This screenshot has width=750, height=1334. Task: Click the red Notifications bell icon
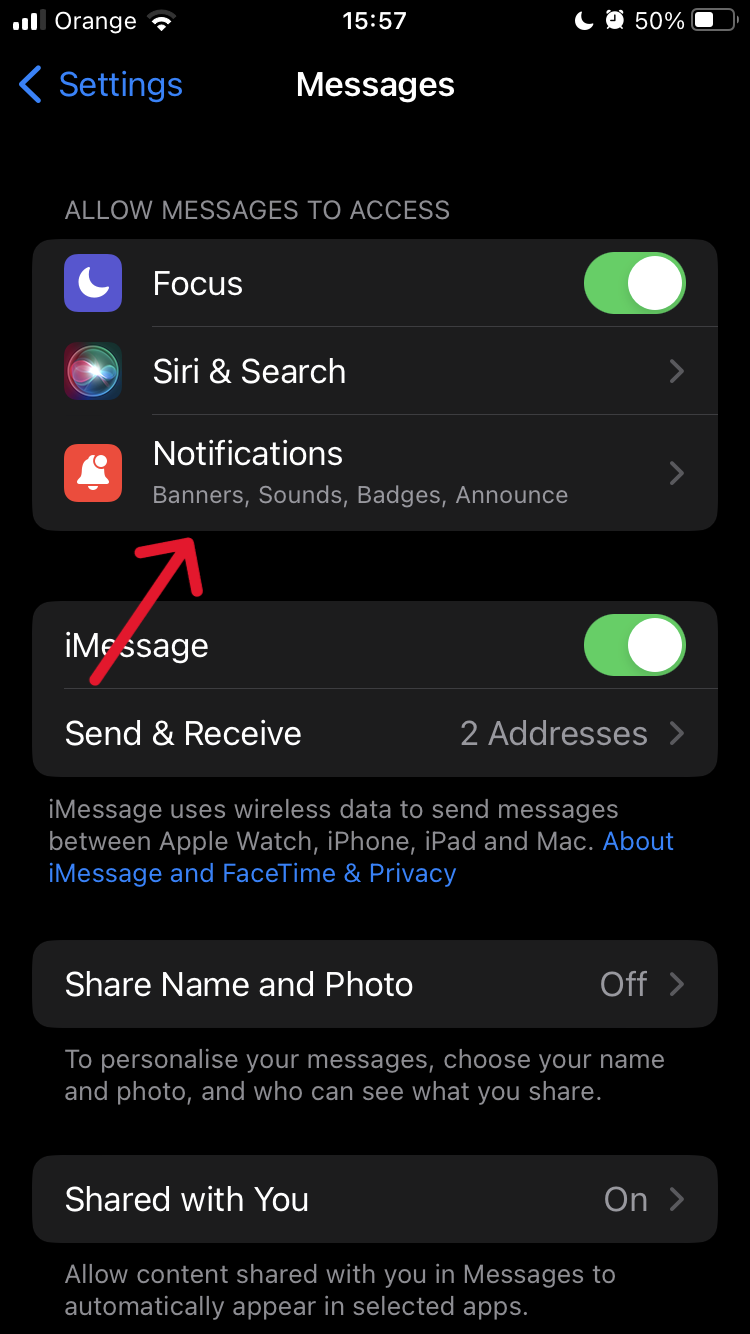tap(92, 472)
